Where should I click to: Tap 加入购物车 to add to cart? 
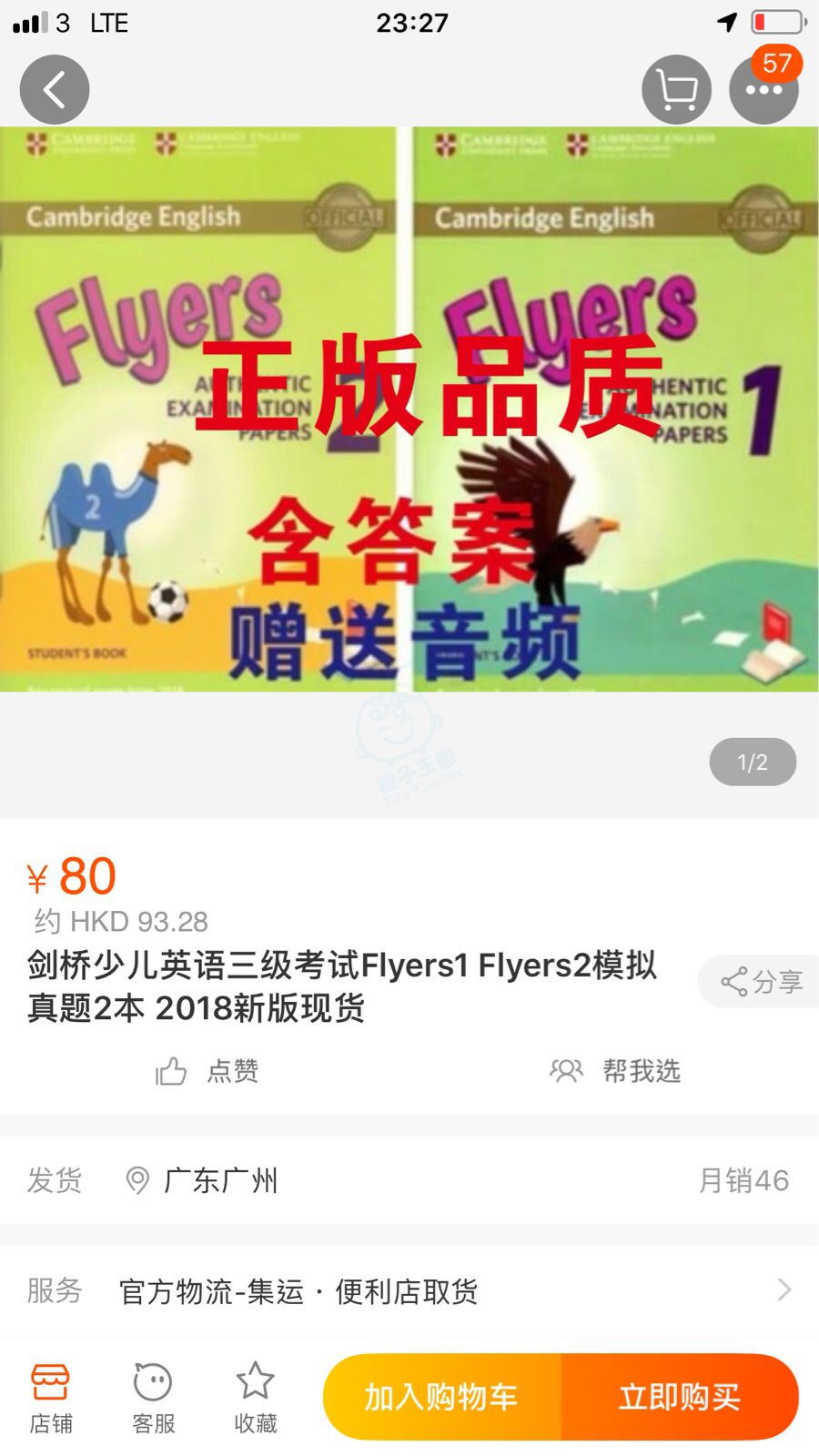(442, 1397)
